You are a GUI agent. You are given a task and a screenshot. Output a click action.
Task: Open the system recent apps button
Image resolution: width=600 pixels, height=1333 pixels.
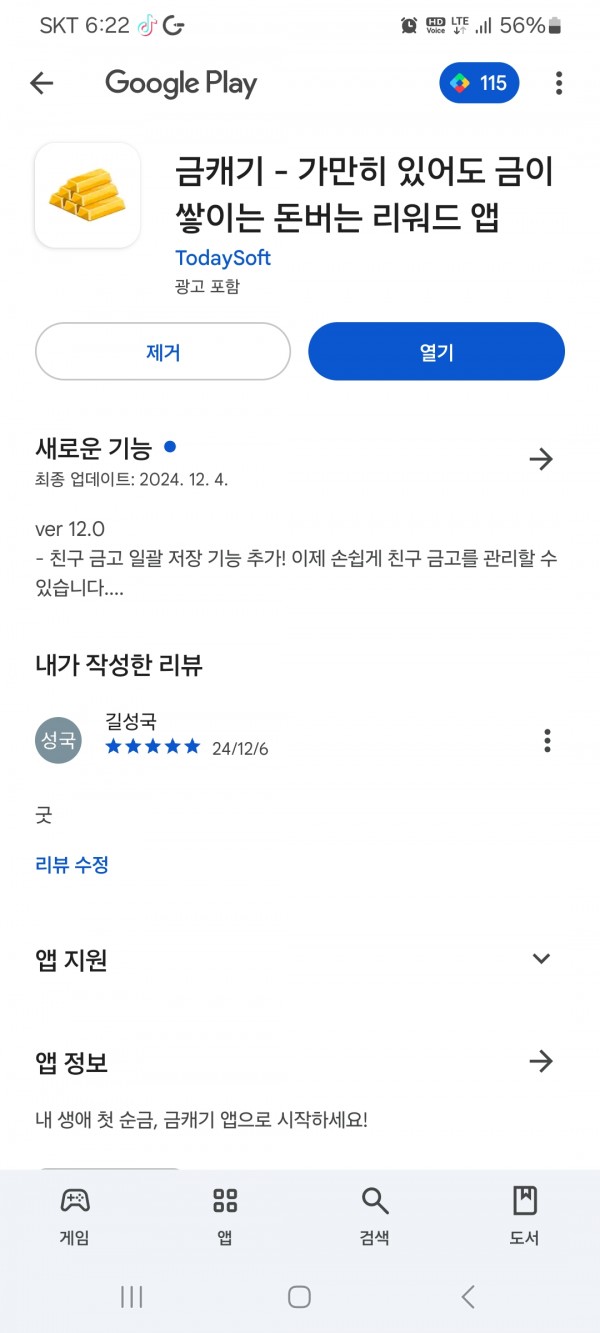pos(131,1297)
